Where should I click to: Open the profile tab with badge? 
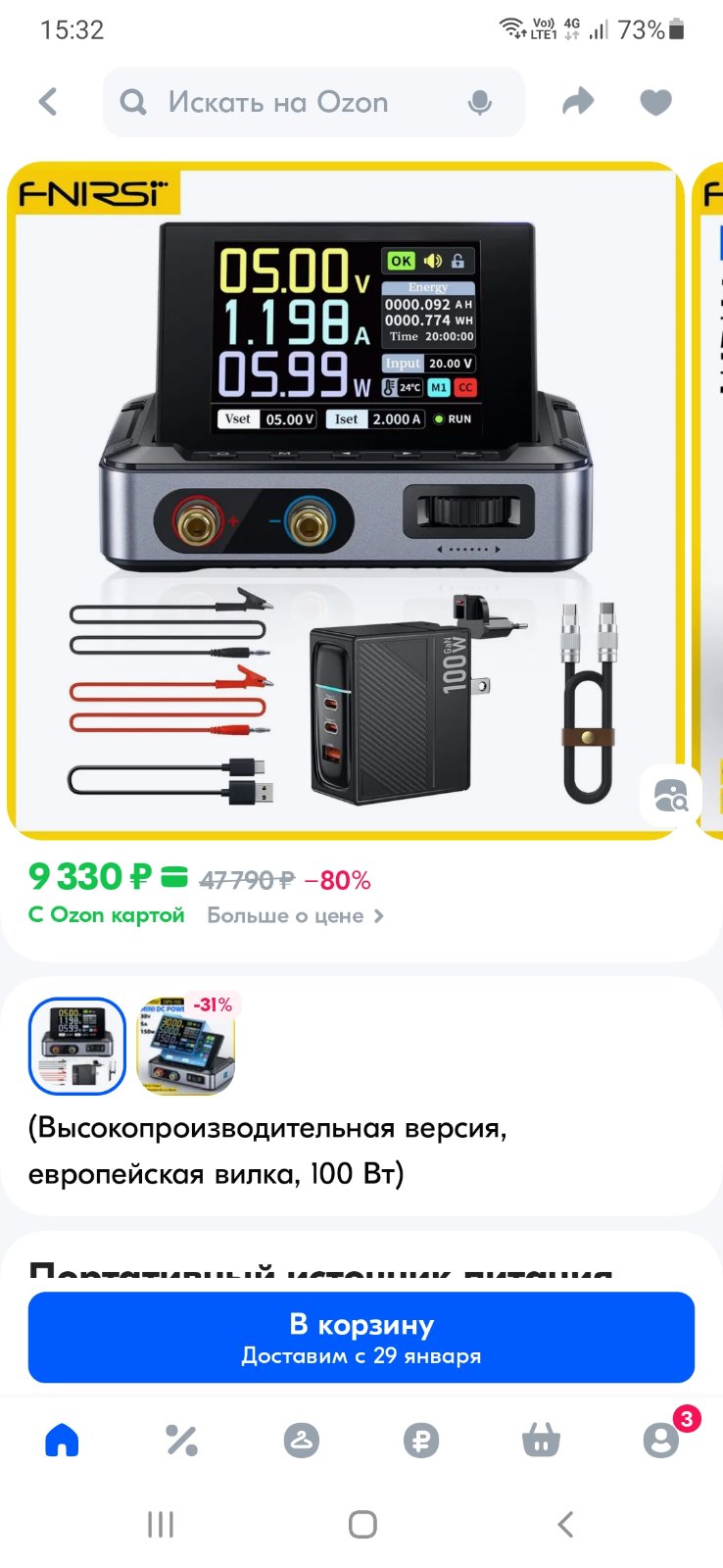coord(661,1440)
